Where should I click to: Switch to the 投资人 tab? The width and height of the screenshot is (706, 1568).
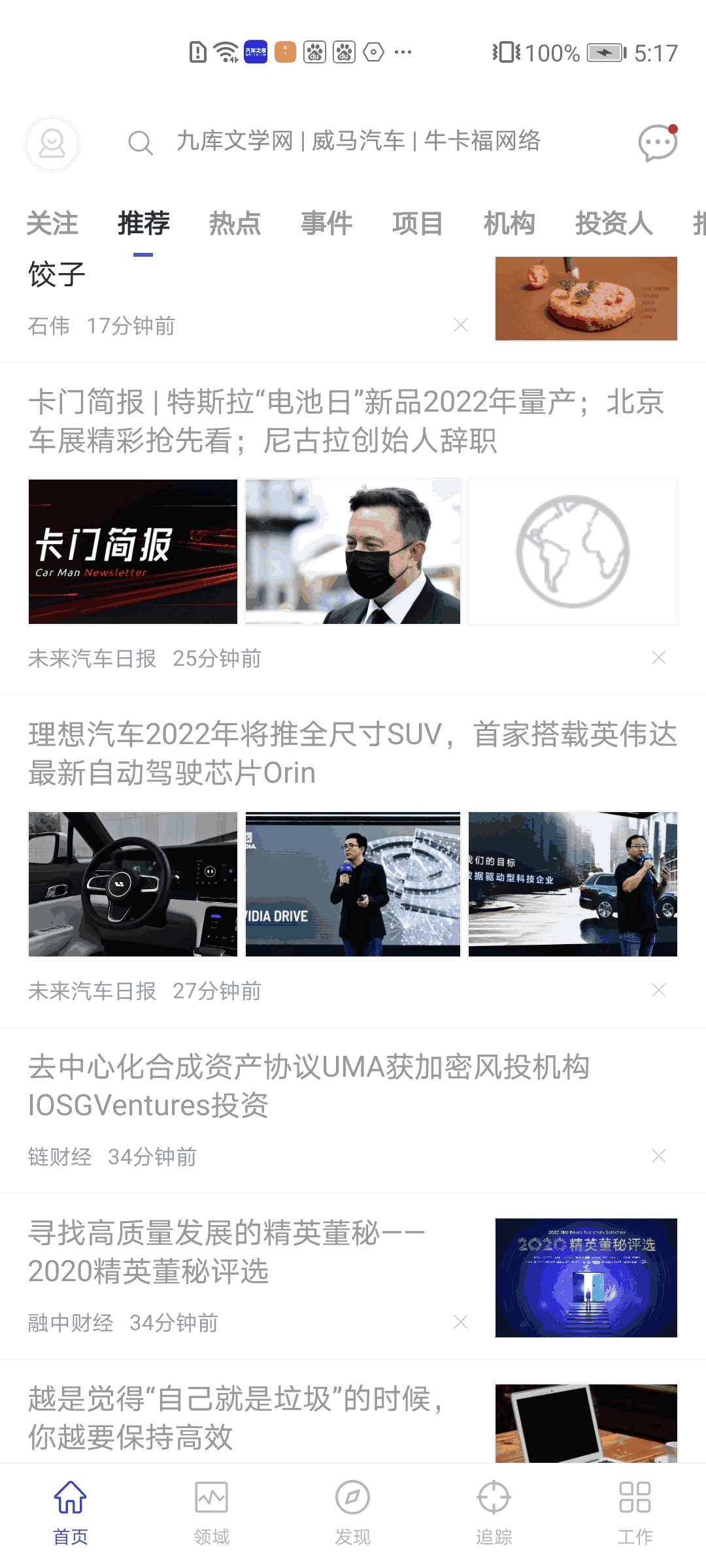[x=614, y=223]
